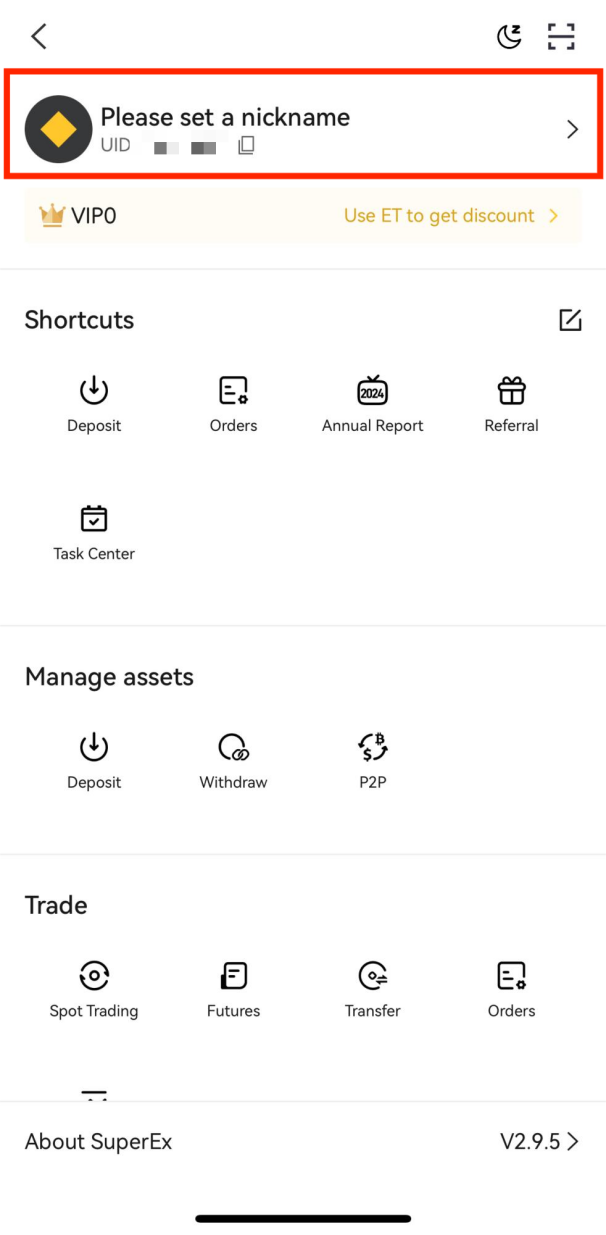Open About SuperEx version info
This screenshot has height=1235, width=606.
303,1142
